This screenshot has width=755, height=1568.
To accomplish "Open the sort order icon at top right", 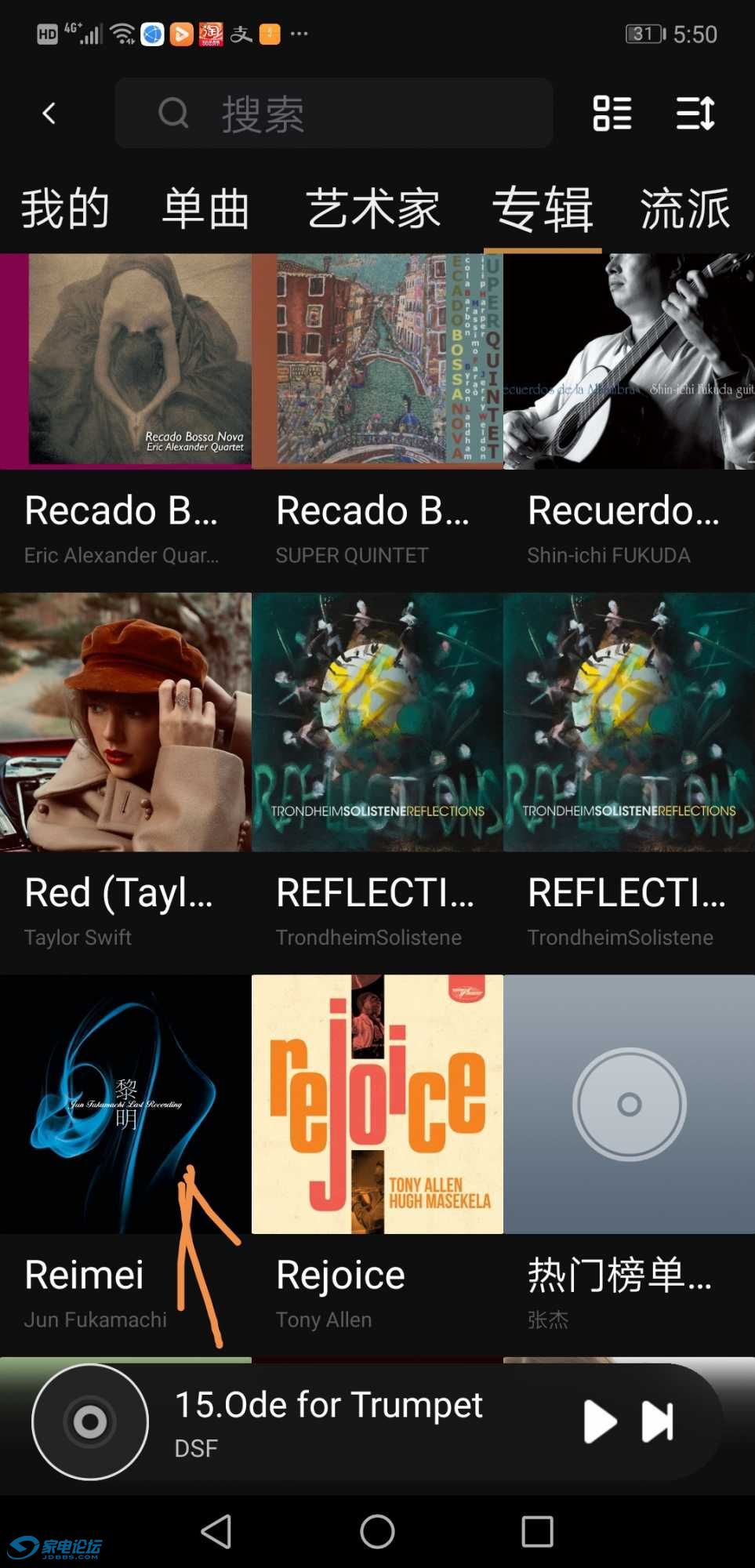I will click(695, 113).
